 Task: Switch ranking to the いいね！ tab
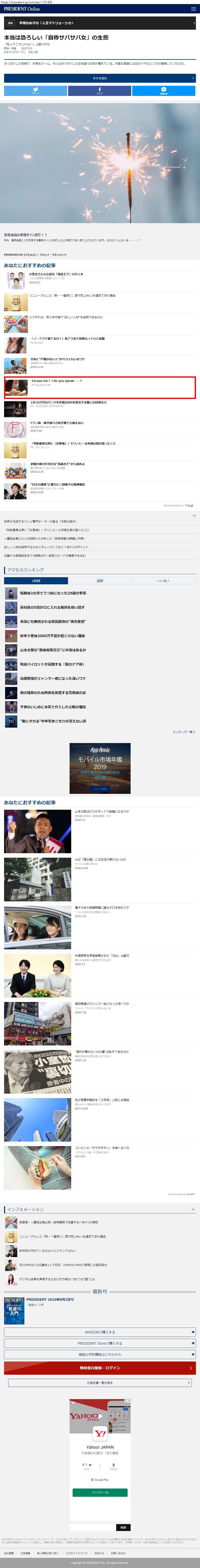pyautogui.click(x=163, y=581)
